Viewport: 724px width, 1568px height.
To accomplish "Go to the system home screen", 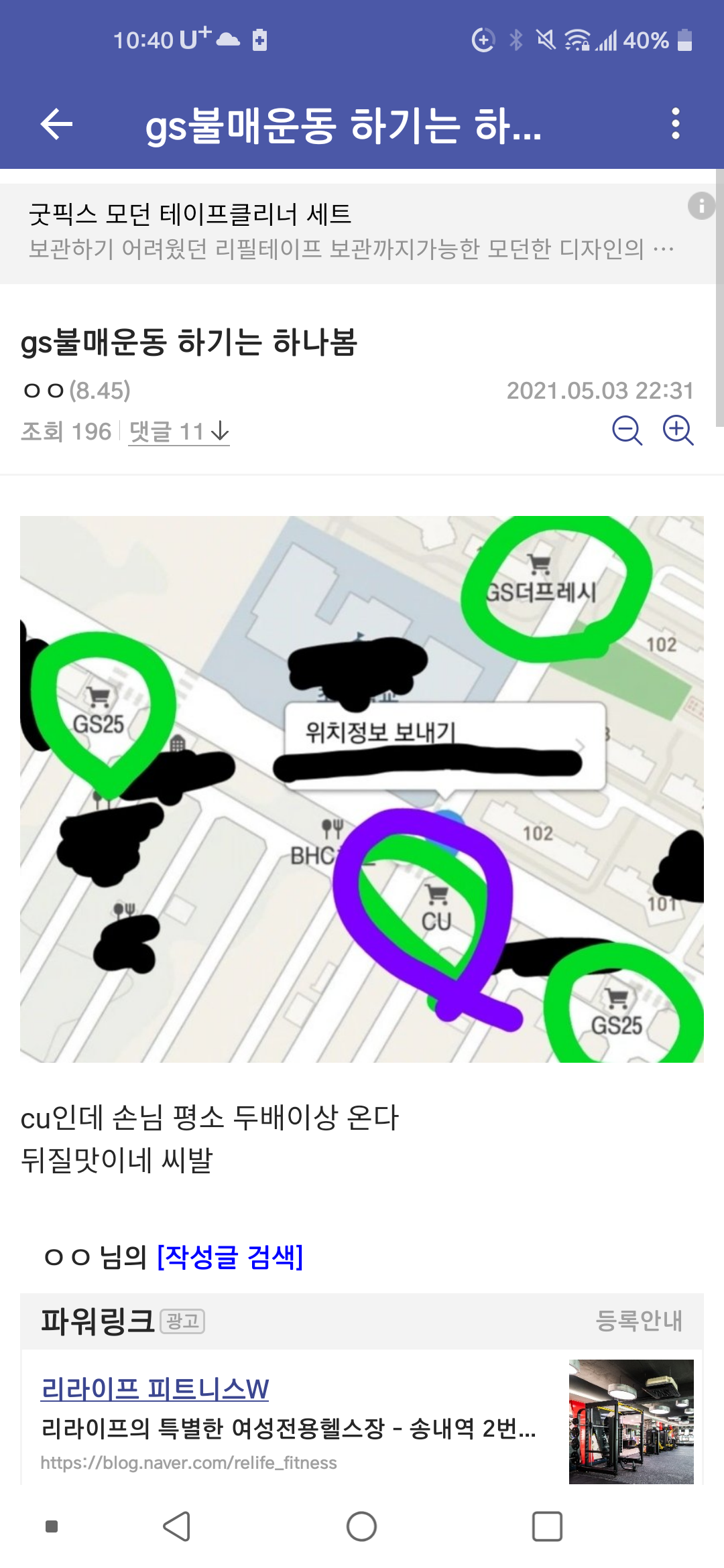I will [361, 1526].
